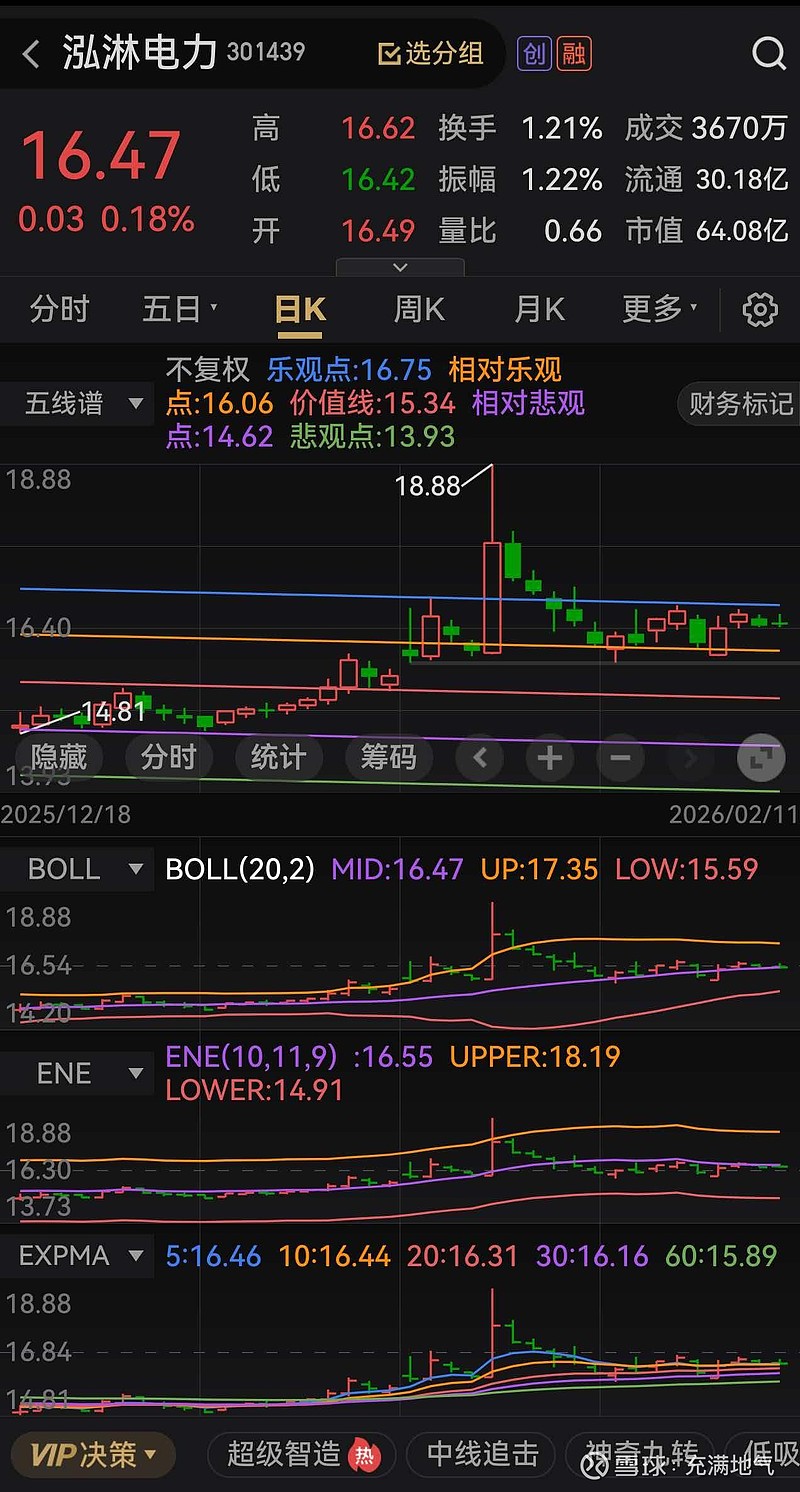The height and width of the screenshot is (1492, 800).
Task: Open the search function
Action: [x=768, y=54]
